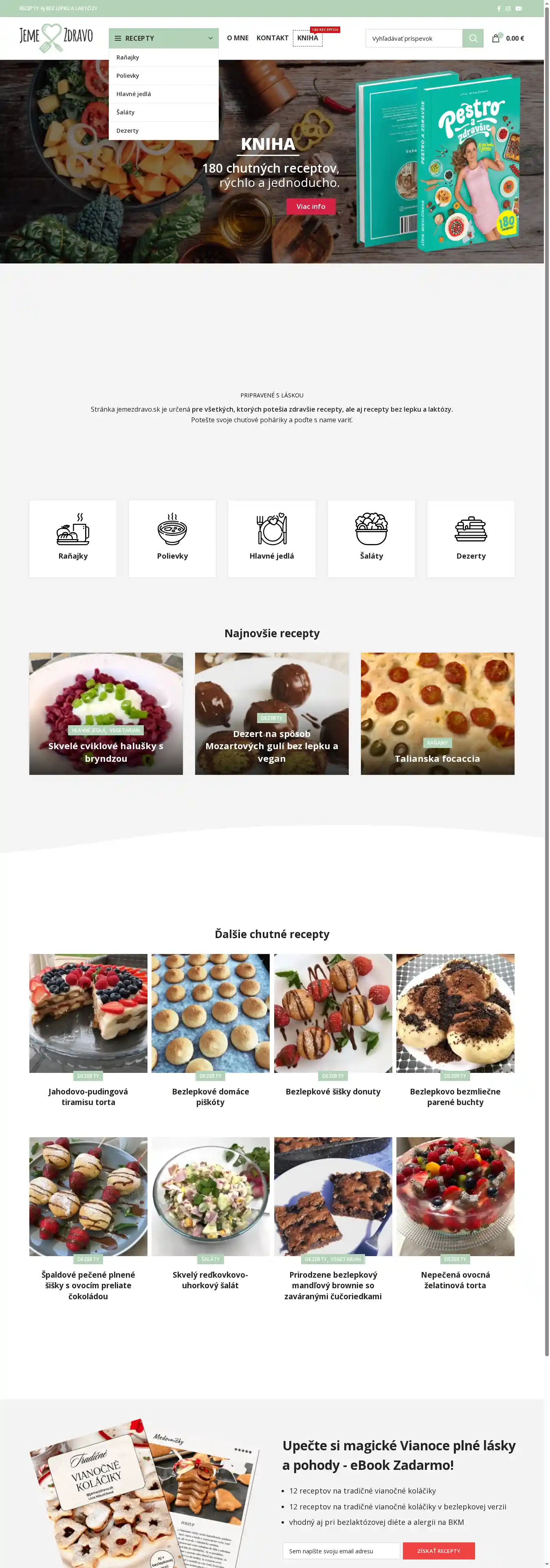Open the Dezerty category card
Viewport: 550px width, 1568px height.
point(471,539)
